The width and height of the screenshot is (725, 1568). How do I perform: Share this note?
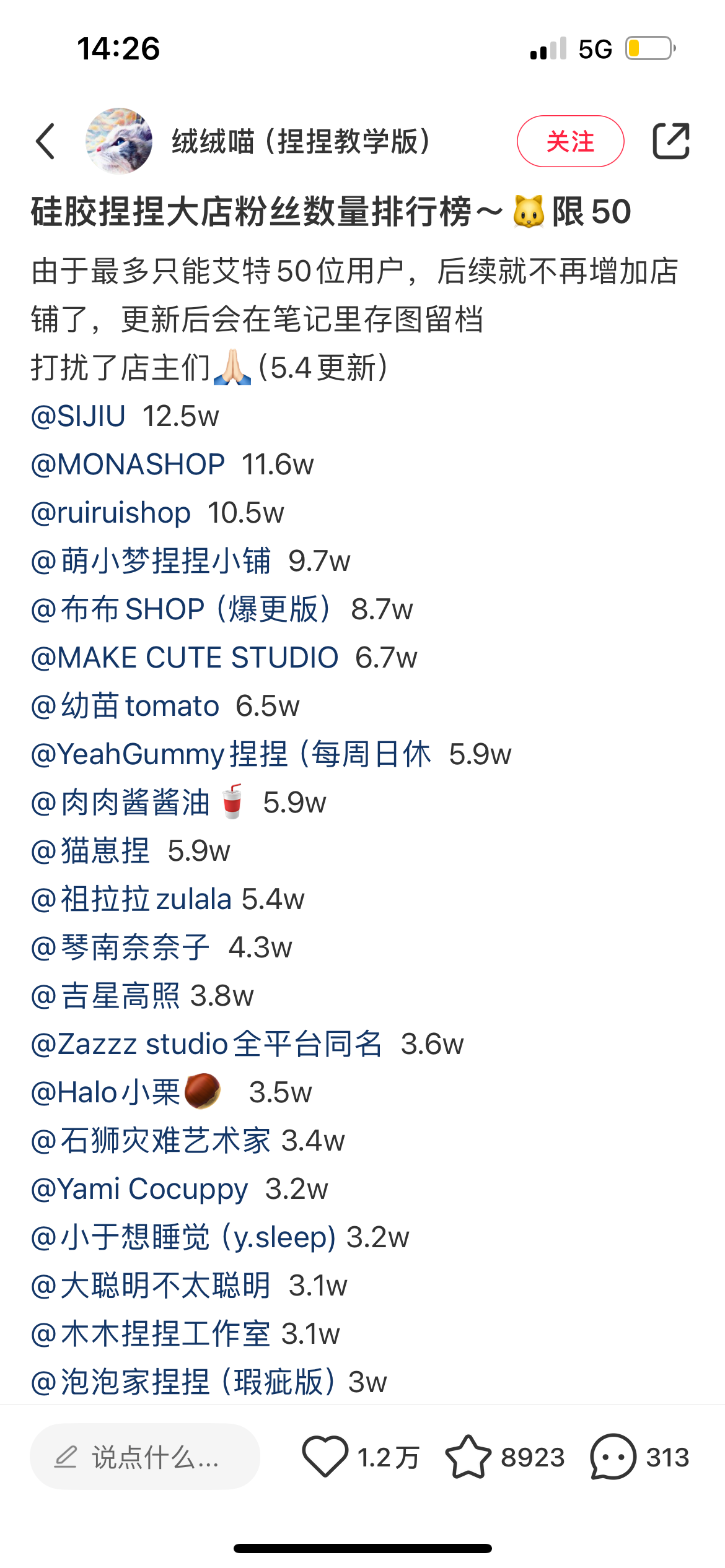coord(671,141)
